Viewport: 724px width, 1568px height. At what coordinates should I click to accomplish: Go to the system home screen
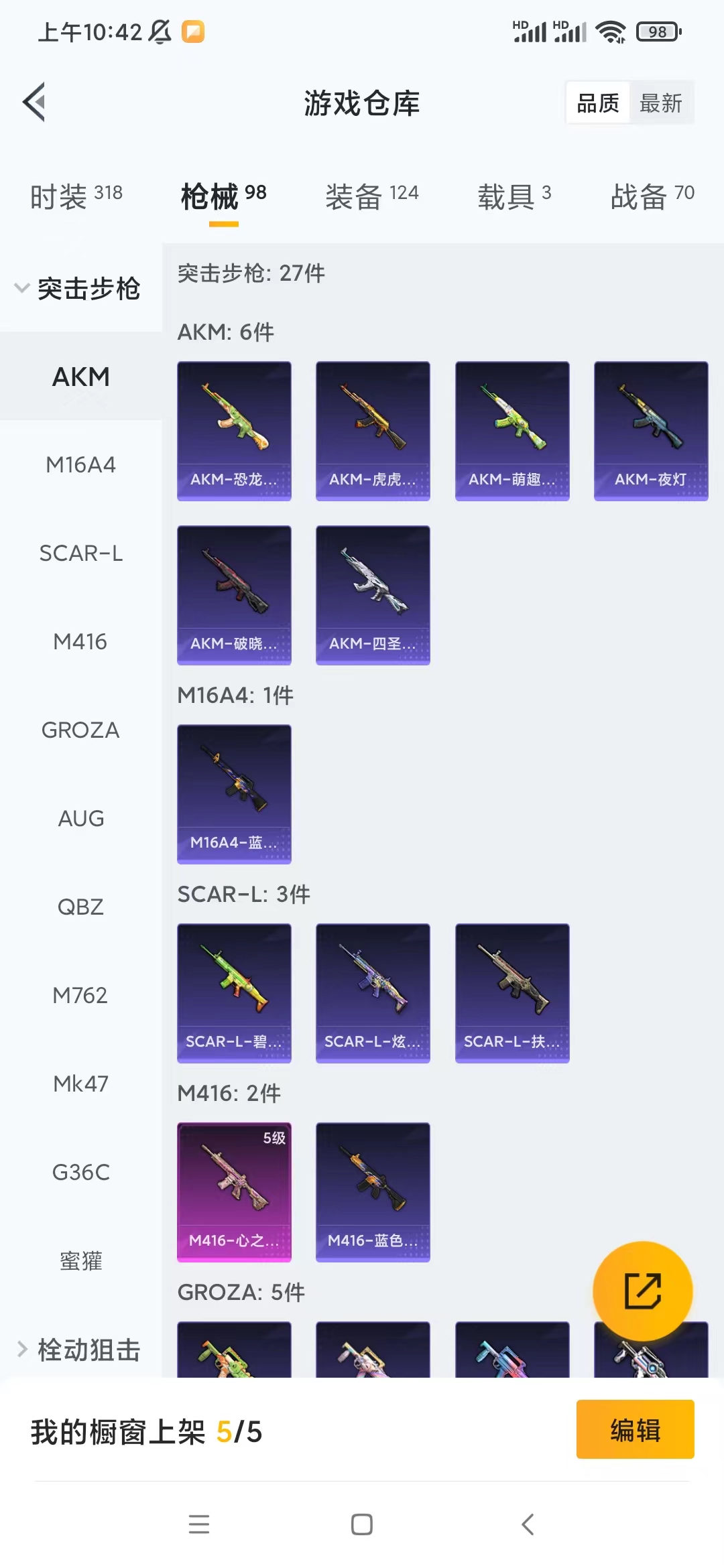click(x=362, y=1524)
